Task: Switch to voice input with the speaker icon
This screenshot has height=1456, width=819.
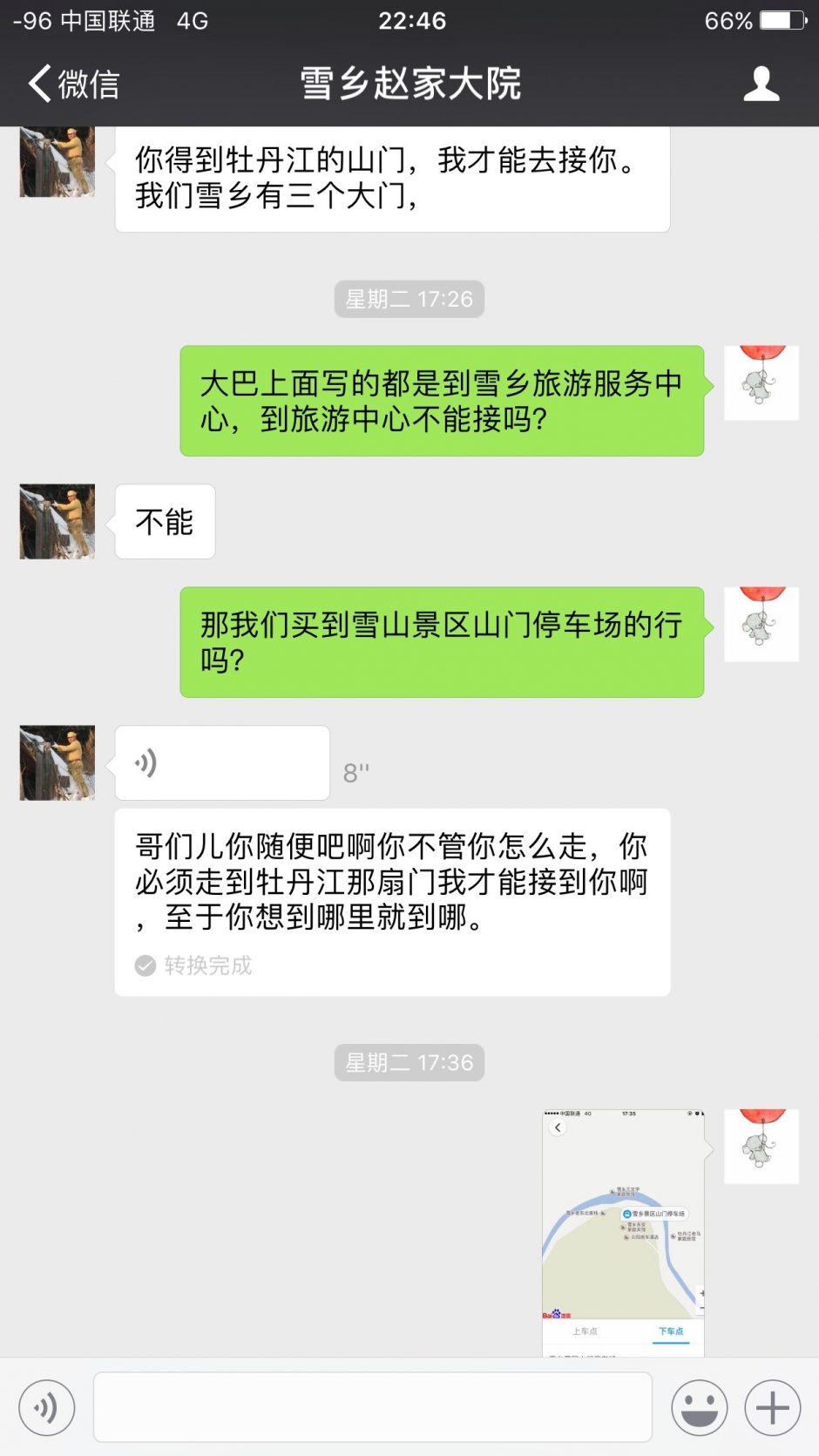Action: coord(47,1406)
